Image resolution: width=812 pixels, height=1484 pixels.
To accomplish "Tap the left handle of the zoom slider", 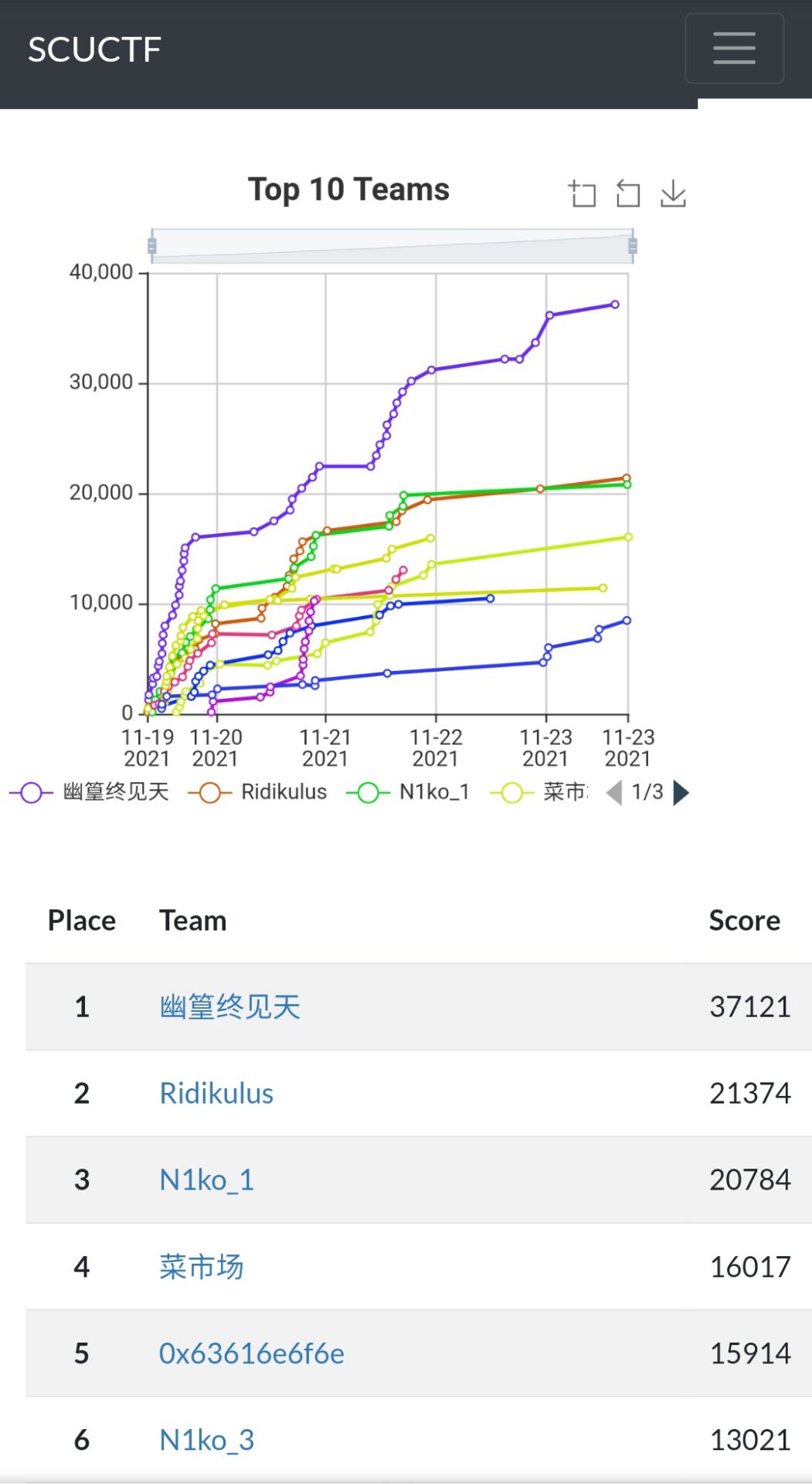I will 152,246.
